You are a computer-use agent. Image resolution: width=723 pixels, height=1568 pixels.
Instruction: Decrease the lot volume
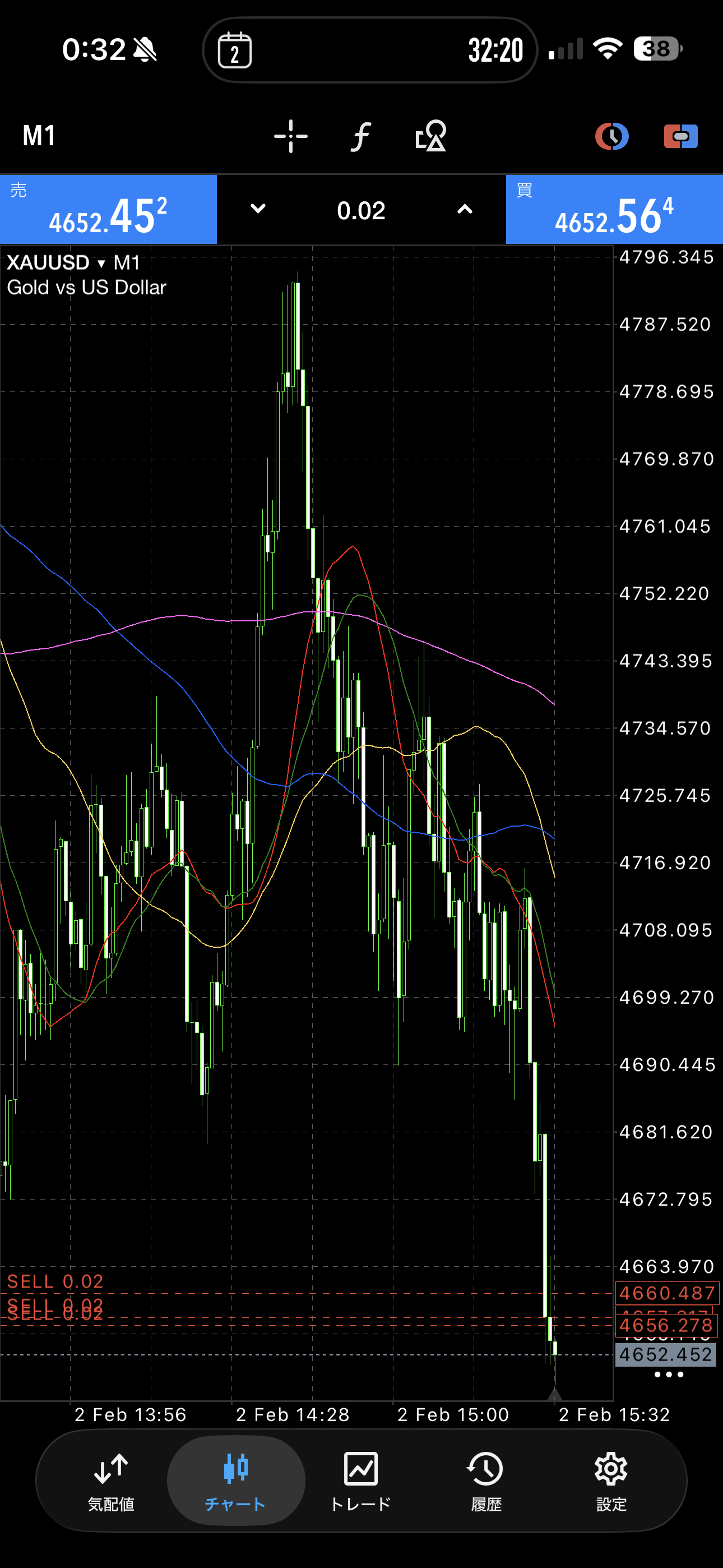pyautogui.click(x=258, y=209)
